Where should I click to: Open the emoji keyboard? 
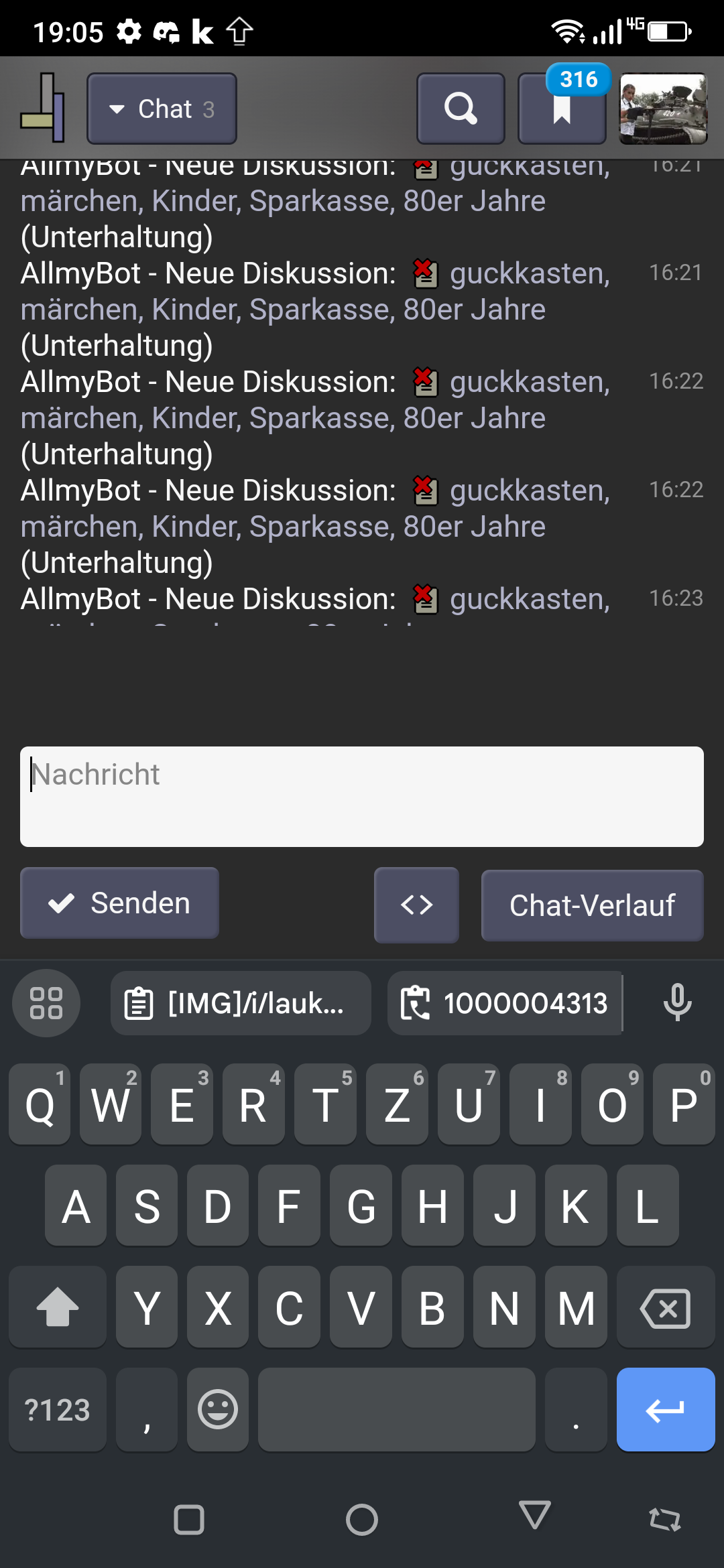218,1409
